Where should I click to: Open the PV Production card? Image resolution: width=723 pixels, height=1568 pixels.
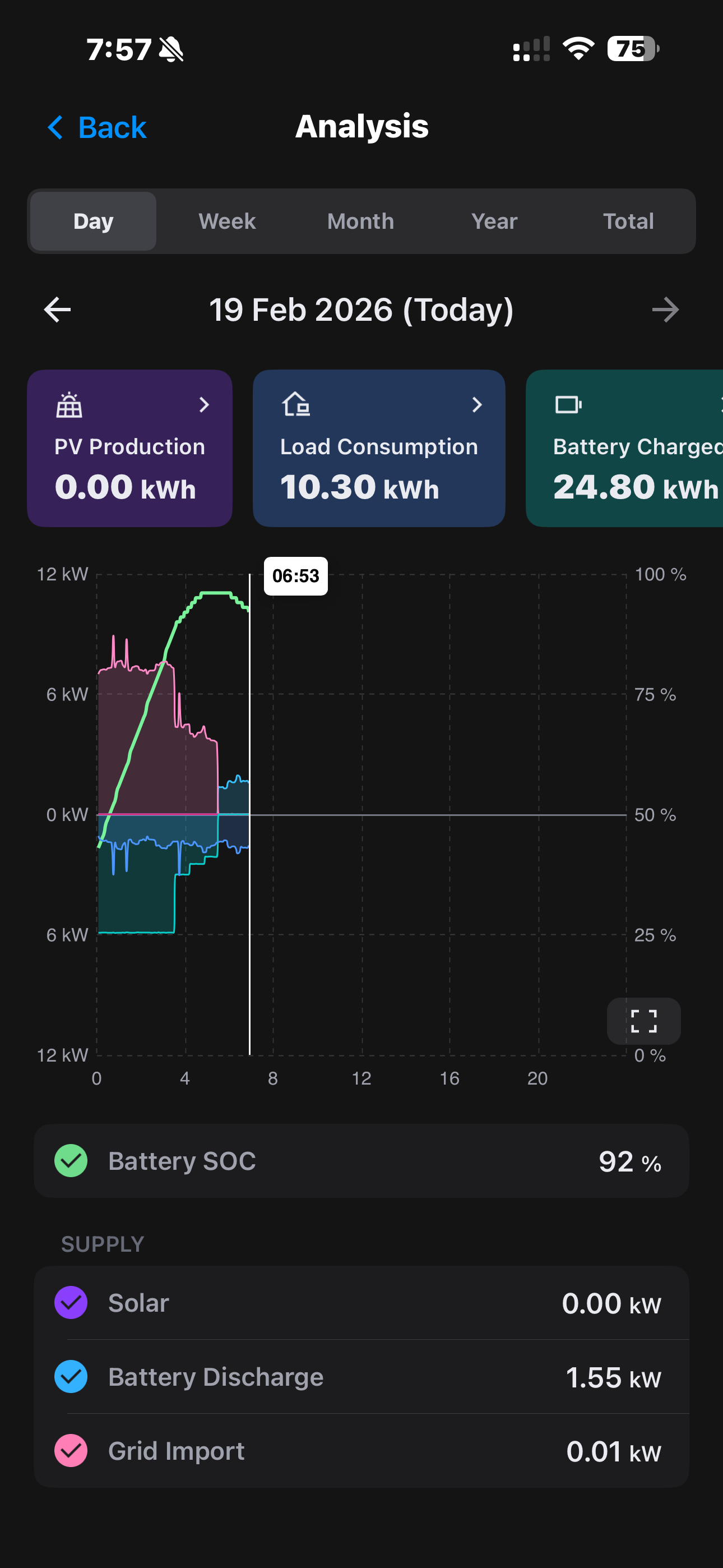tap(129, 448)
